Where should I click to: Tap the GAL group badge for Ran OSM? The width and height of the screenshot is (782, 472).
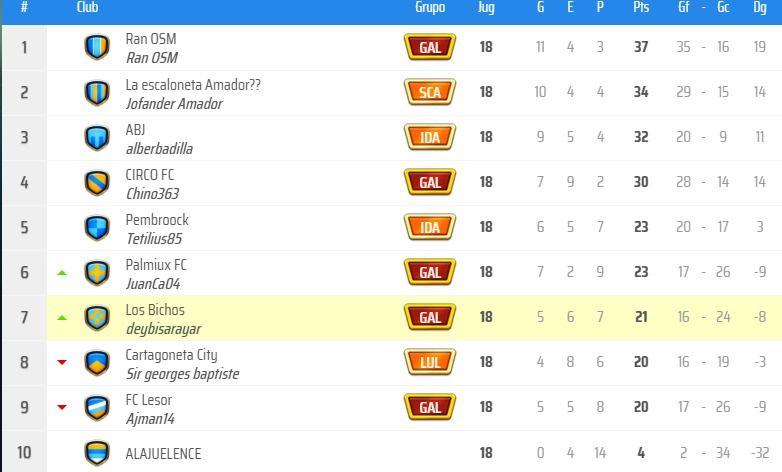(430, 47)
